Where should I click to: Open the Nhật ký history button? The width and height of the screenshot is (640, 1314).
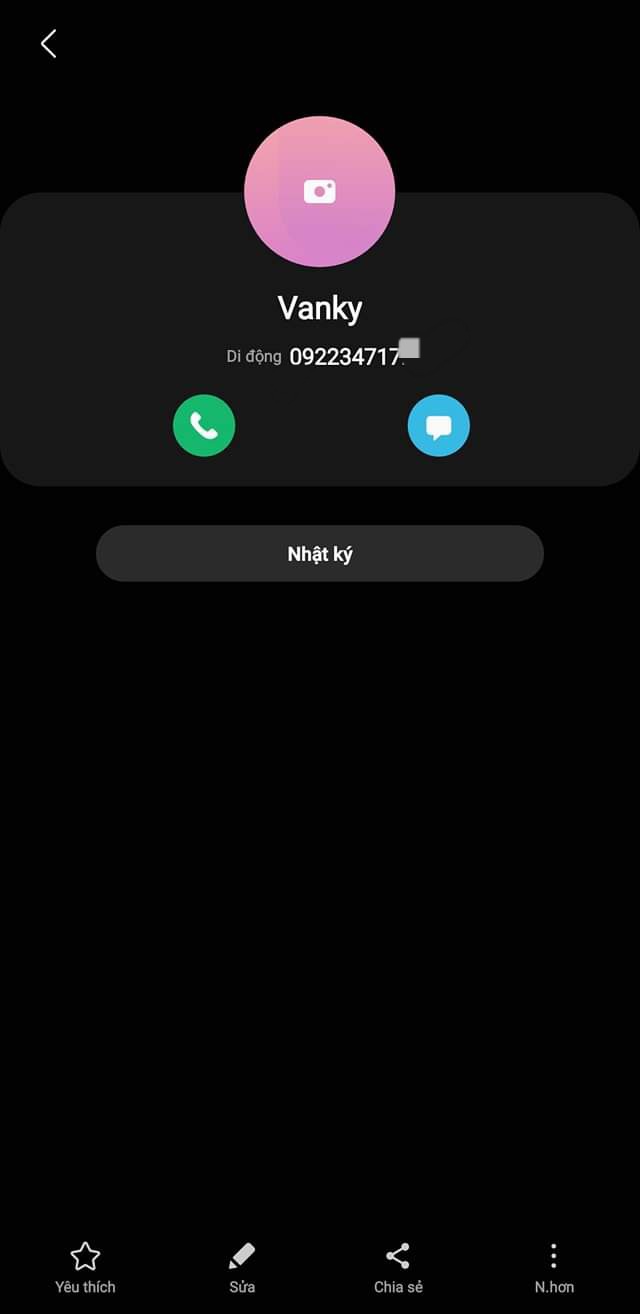[320, 554]
